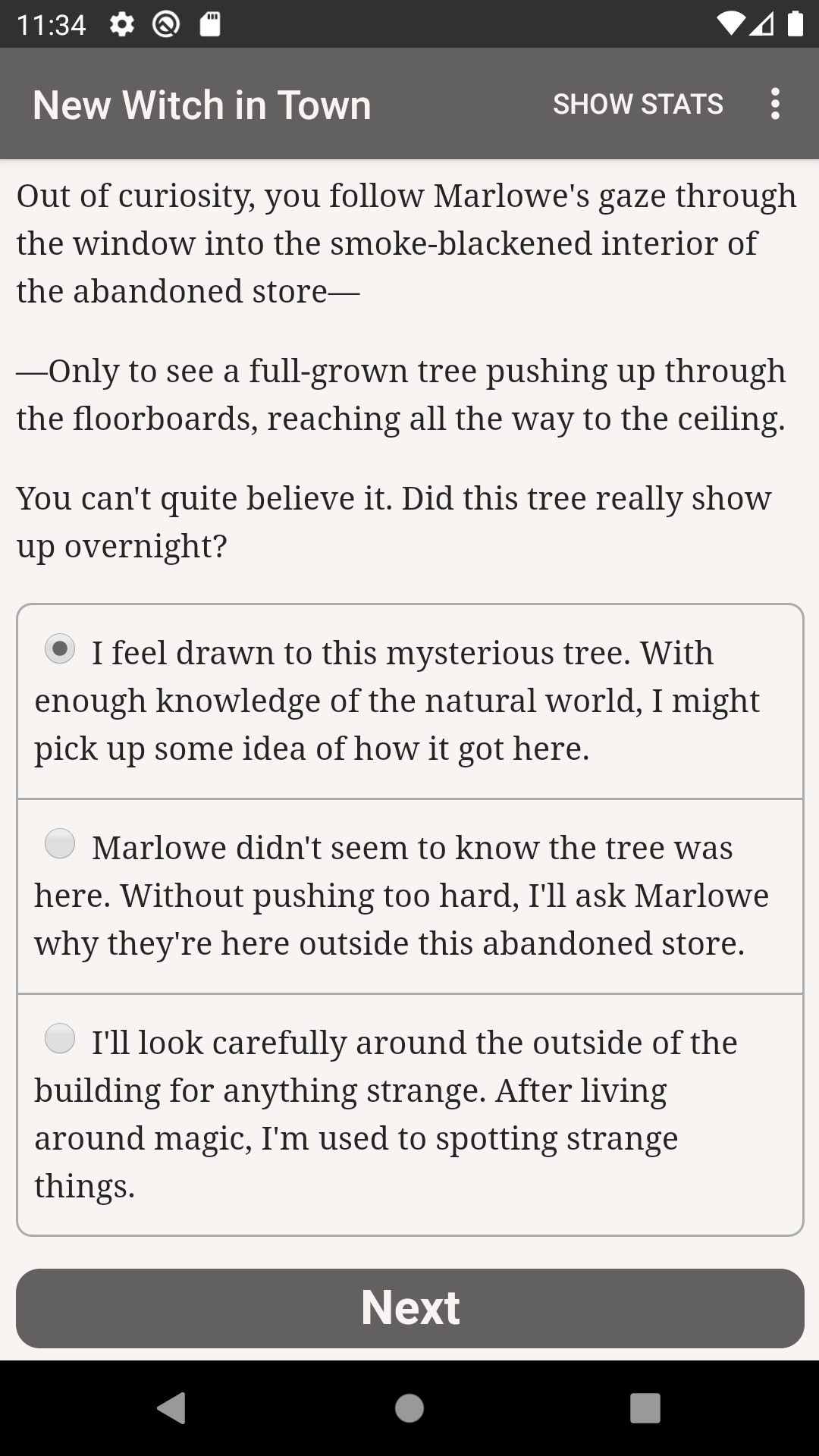The height and width of the screenshot is (1456, 819).
Task: Tap the Next button to continue
Action: click(409, 1308)
